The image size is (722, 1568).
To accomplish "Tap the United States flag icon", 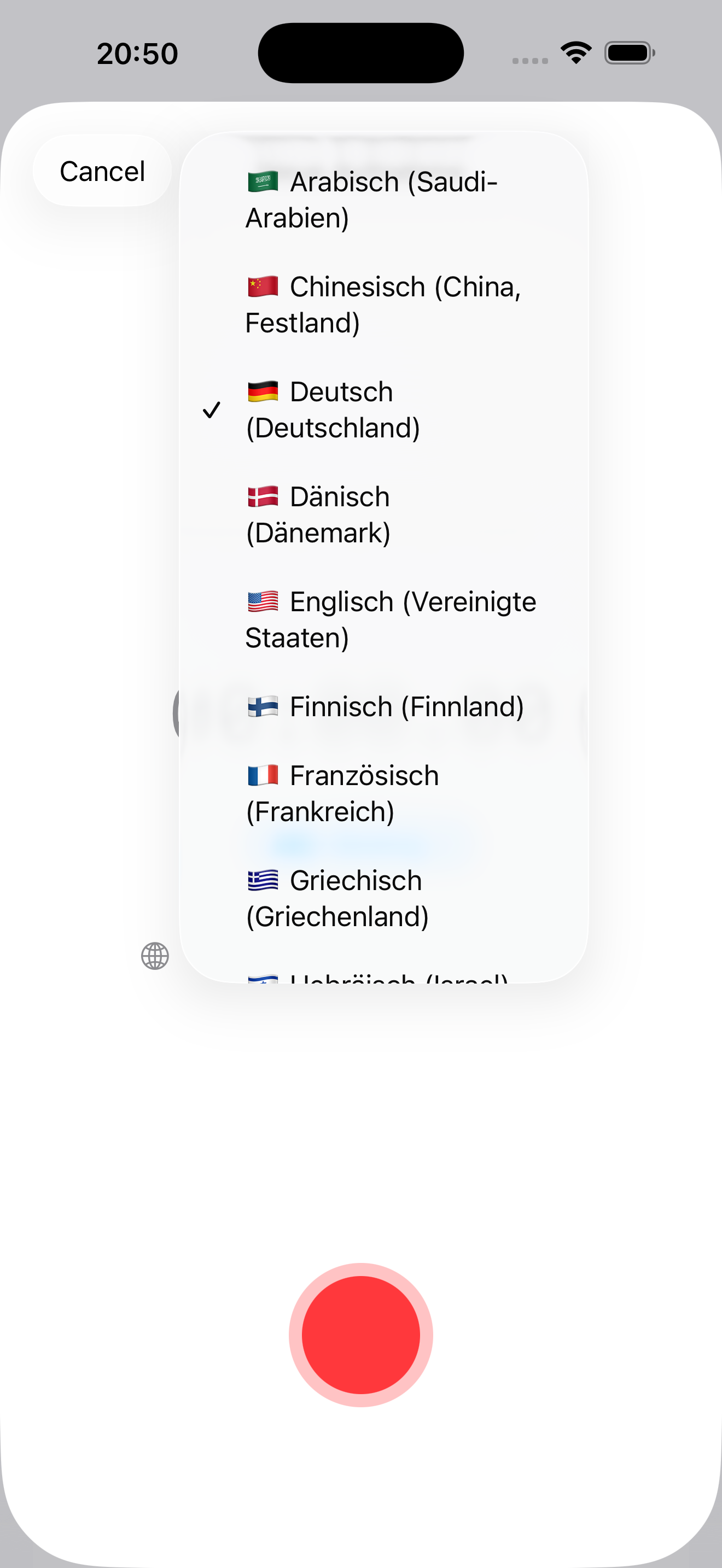I will point(263,601).
